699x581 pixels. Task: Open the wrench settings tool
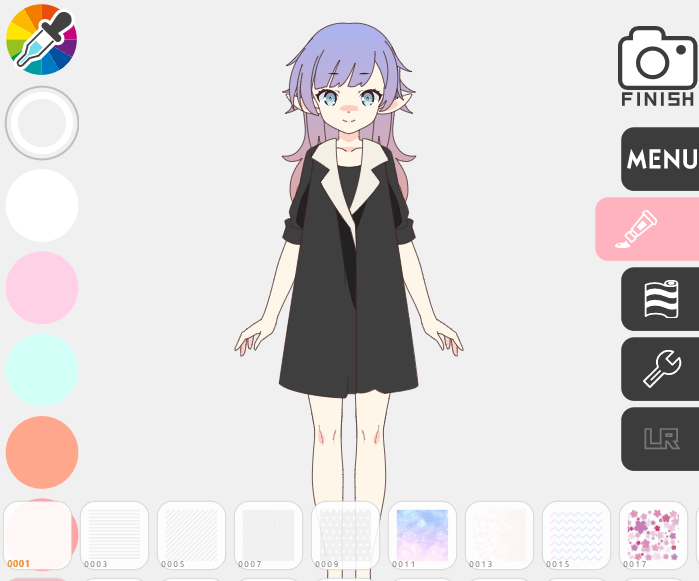click(x=660, y=369)
